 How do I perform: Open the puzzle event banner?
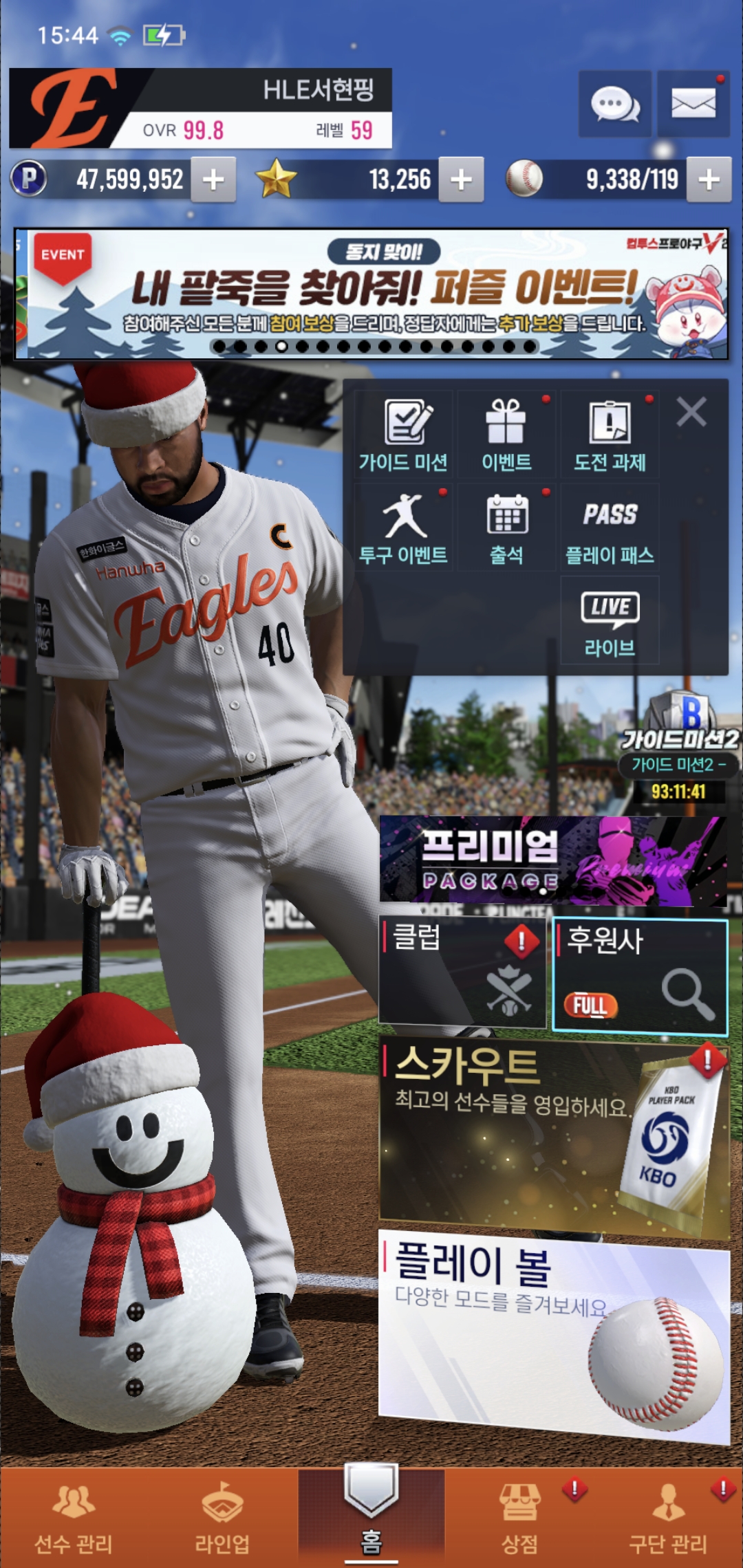(371, 294)
